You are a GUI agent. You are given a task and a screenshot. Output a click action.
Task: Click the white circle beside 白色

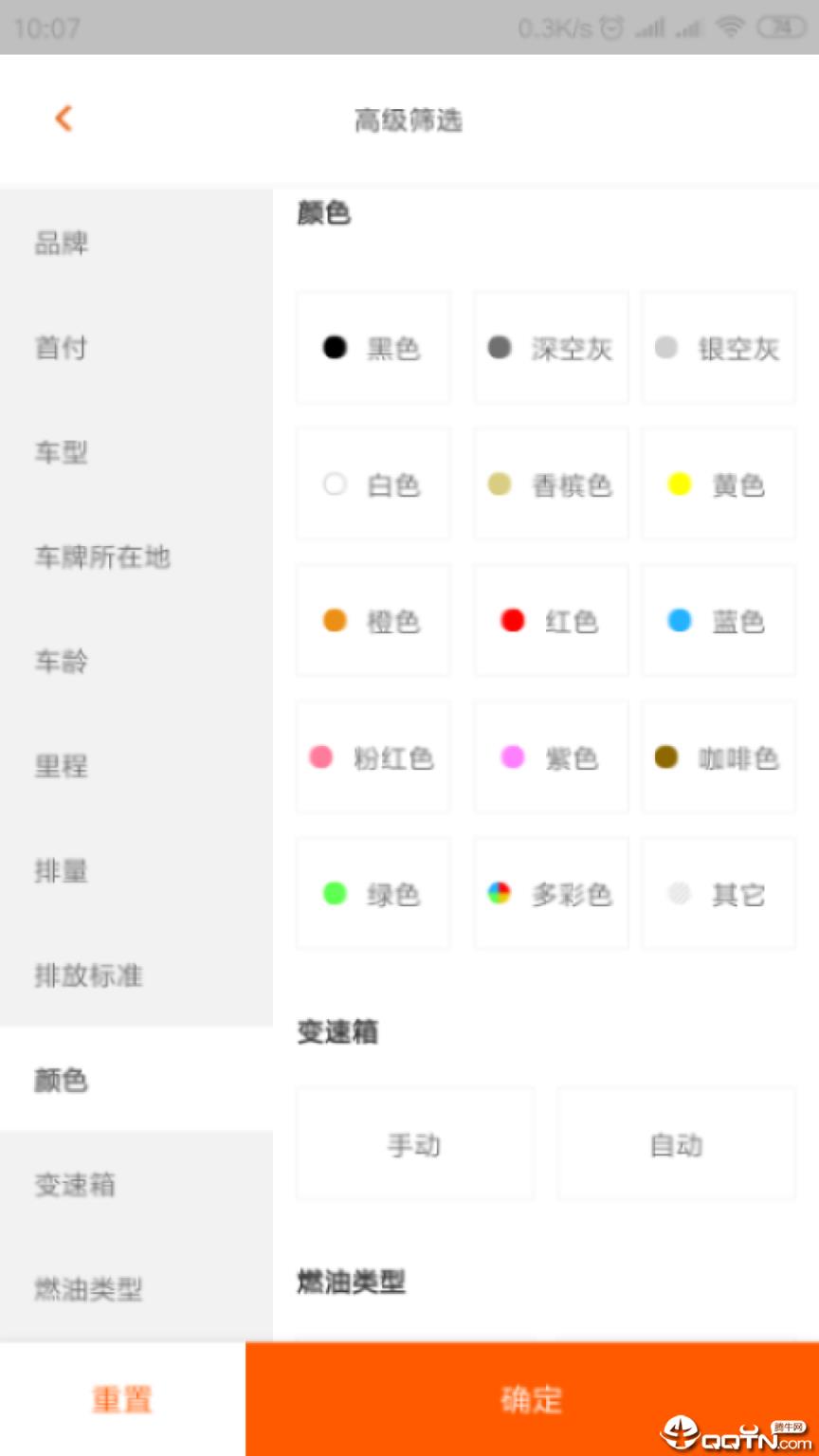[334, 484]
